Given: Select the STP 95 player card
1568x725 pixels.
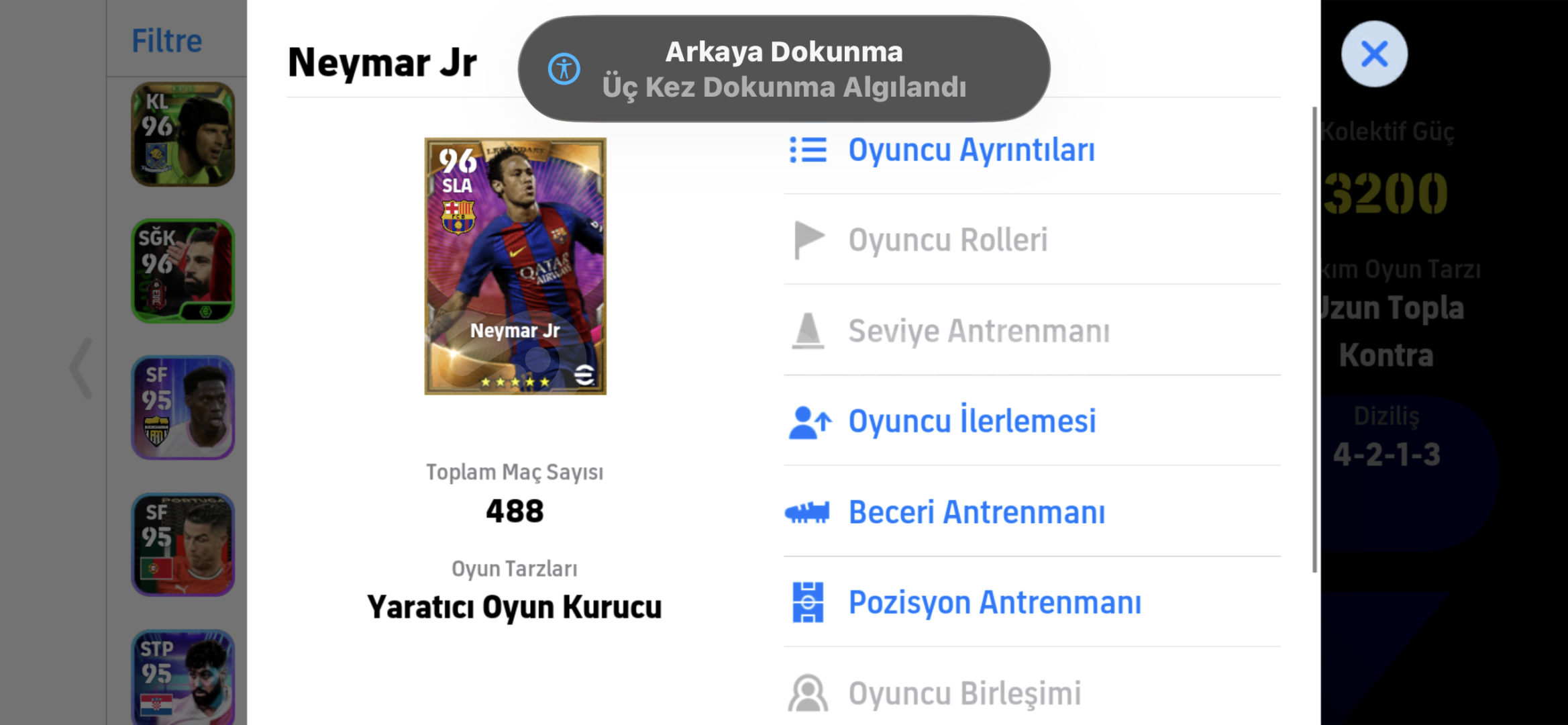Looking at the screenshot, I should (x=182, y=677).
